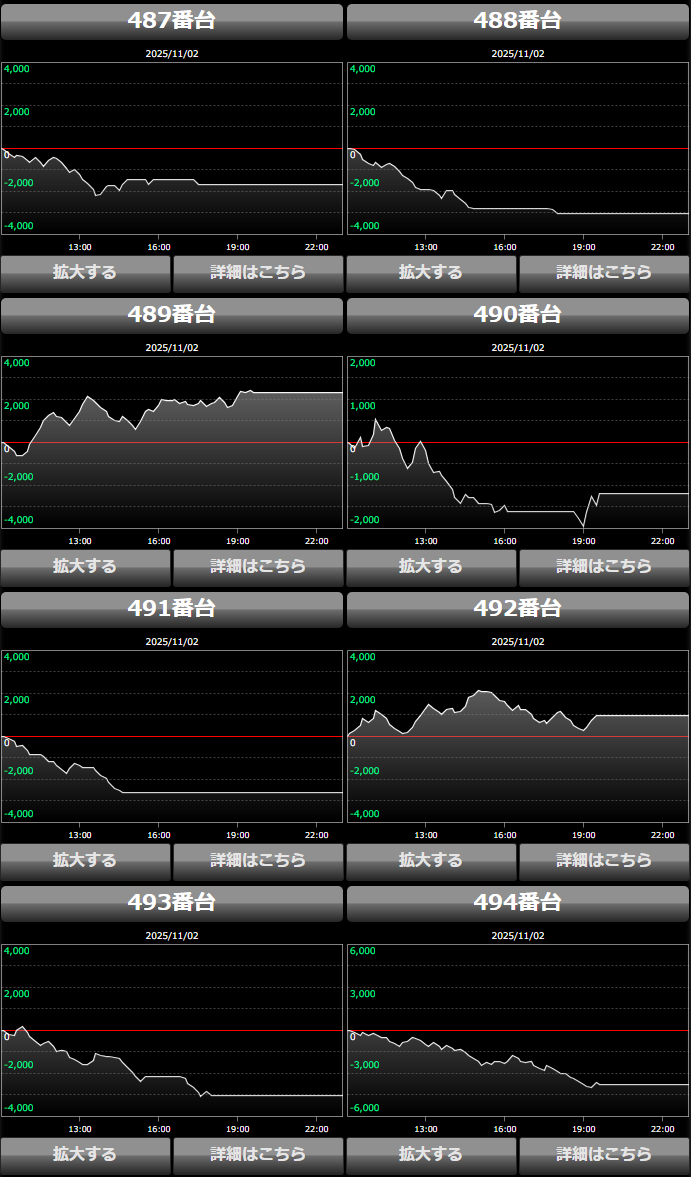Image resolution: width=691 pixels, height=1177 pixels.
Task: Expand the 491番台 graph via 拡大する
Action: coord(85,860)
